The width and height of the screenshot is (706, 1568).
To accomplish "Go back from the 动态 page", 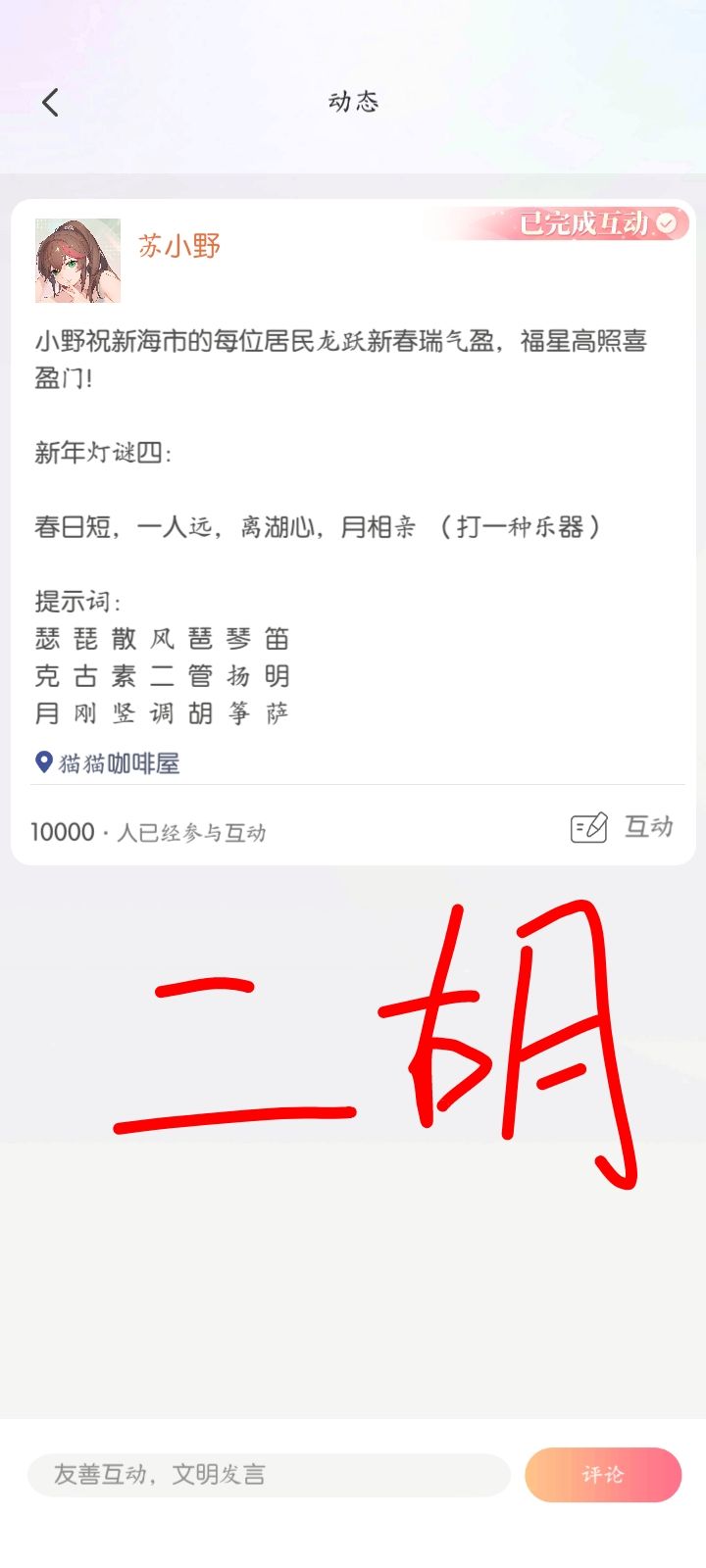I will point(51,102).
